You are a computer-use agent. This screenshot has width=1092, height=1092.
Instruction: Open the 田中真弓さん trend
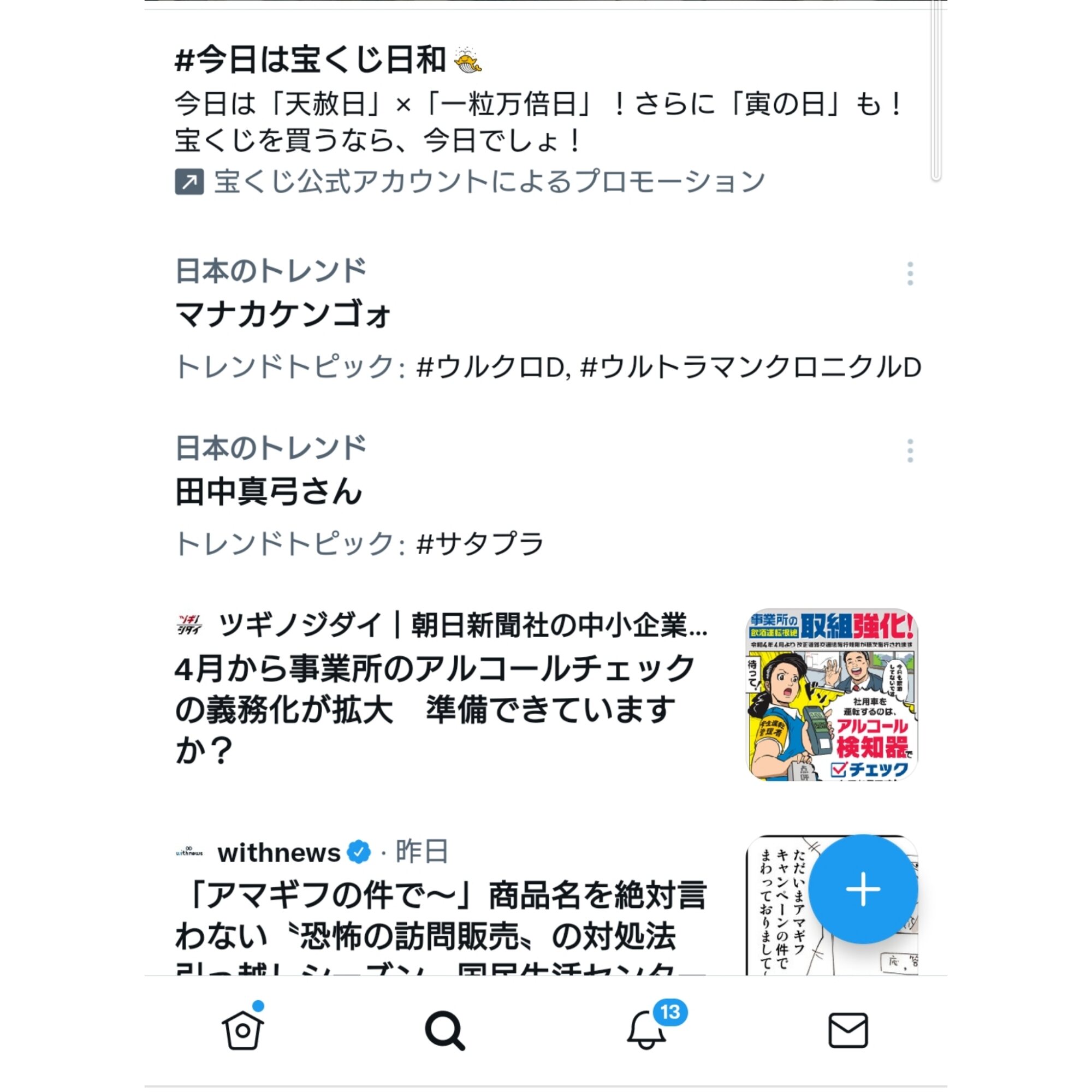(269, 492)
